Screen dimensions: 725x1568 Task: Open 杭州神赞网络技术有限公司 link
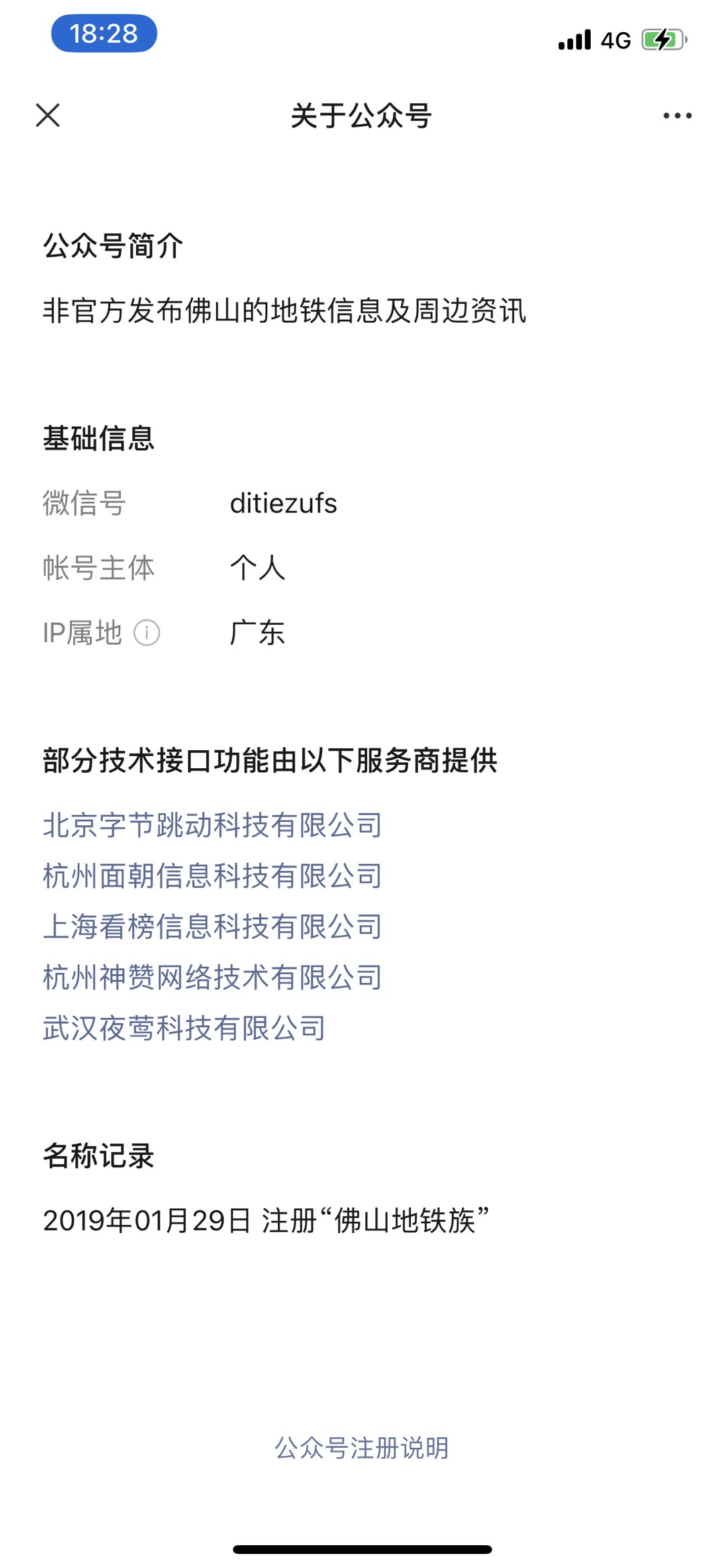[212, 978]
